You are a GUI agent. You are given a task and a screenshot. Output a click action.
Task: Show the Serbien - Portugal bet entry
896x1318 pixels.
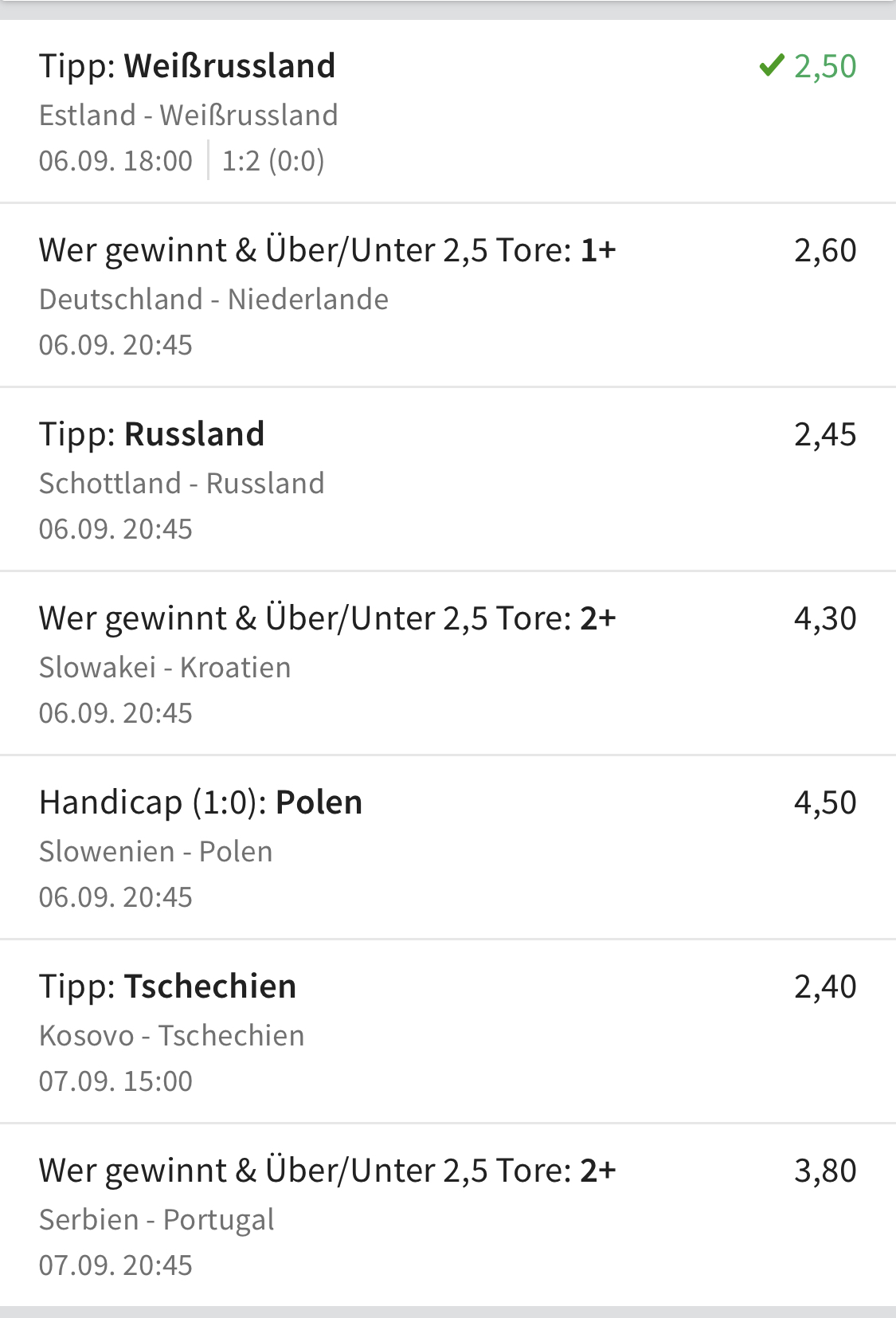click(x=446, y=1217)
